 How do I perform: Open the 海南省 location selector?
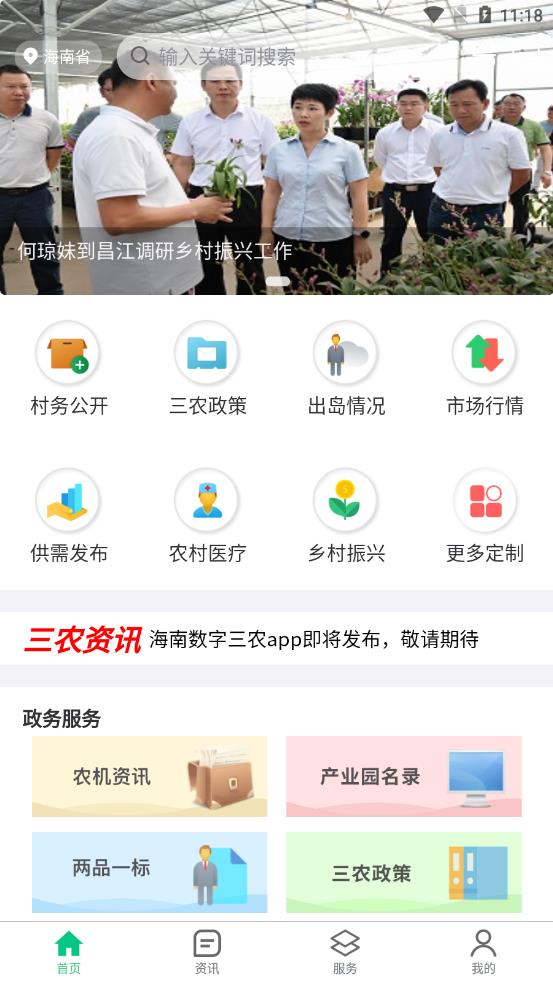(x=58, y=57)
